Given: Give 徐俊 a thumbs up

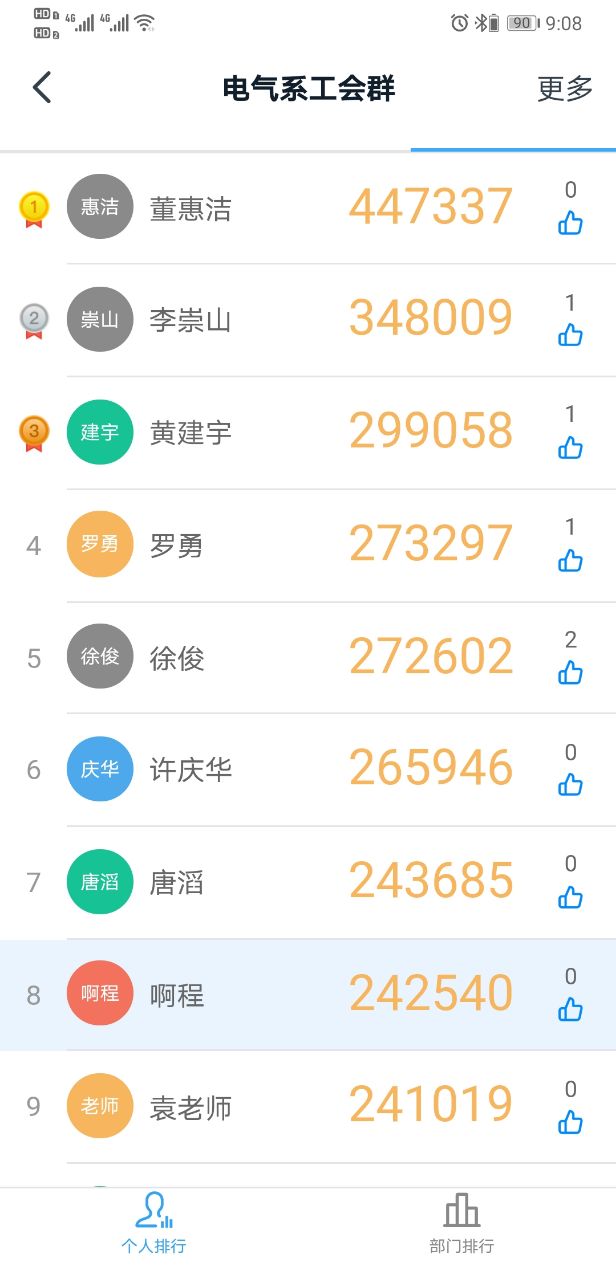Looking at the screenshot, I should 570,673.
